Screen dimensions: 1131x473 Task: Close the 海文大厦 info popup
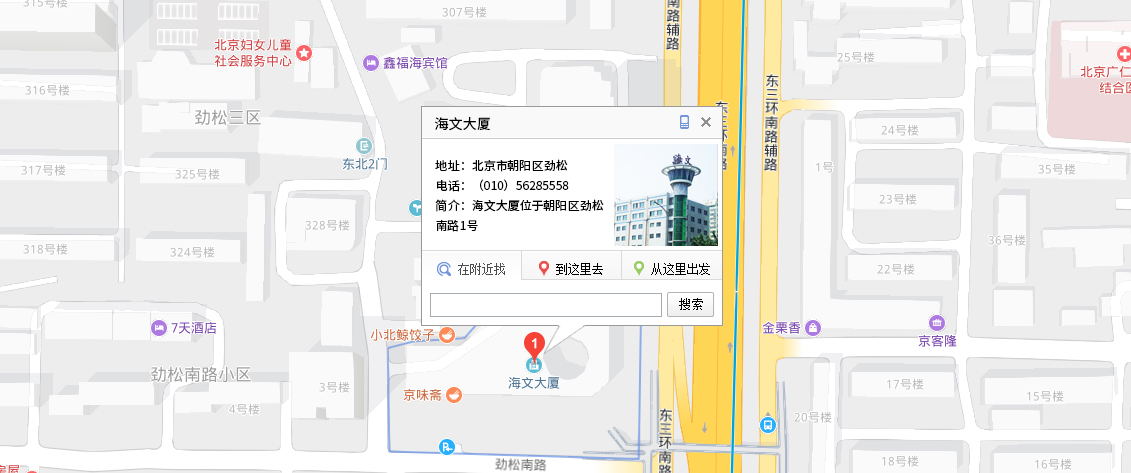point(706,122)
